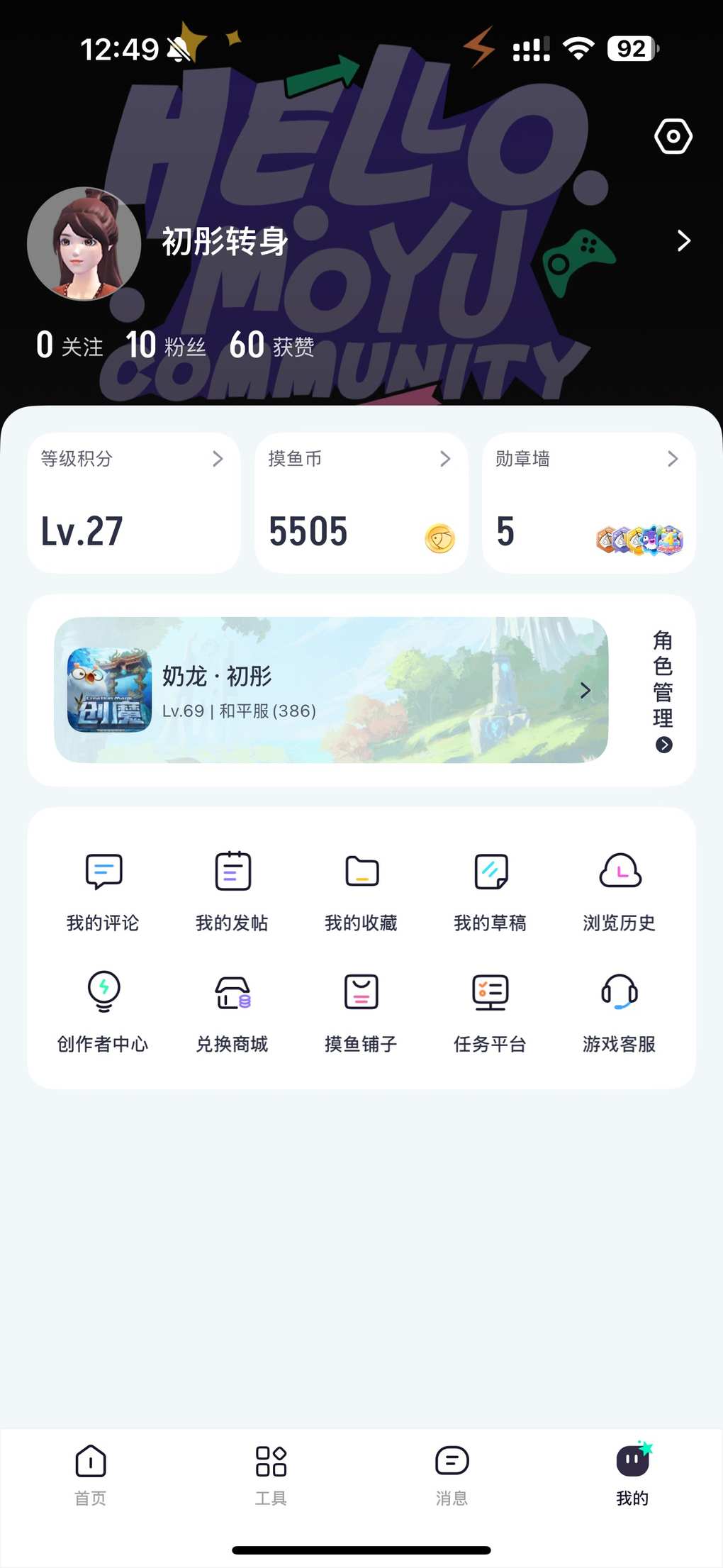Tap the 初彤转身 profile avatar
The image size is (723, 1568).
tap(84, 244)
